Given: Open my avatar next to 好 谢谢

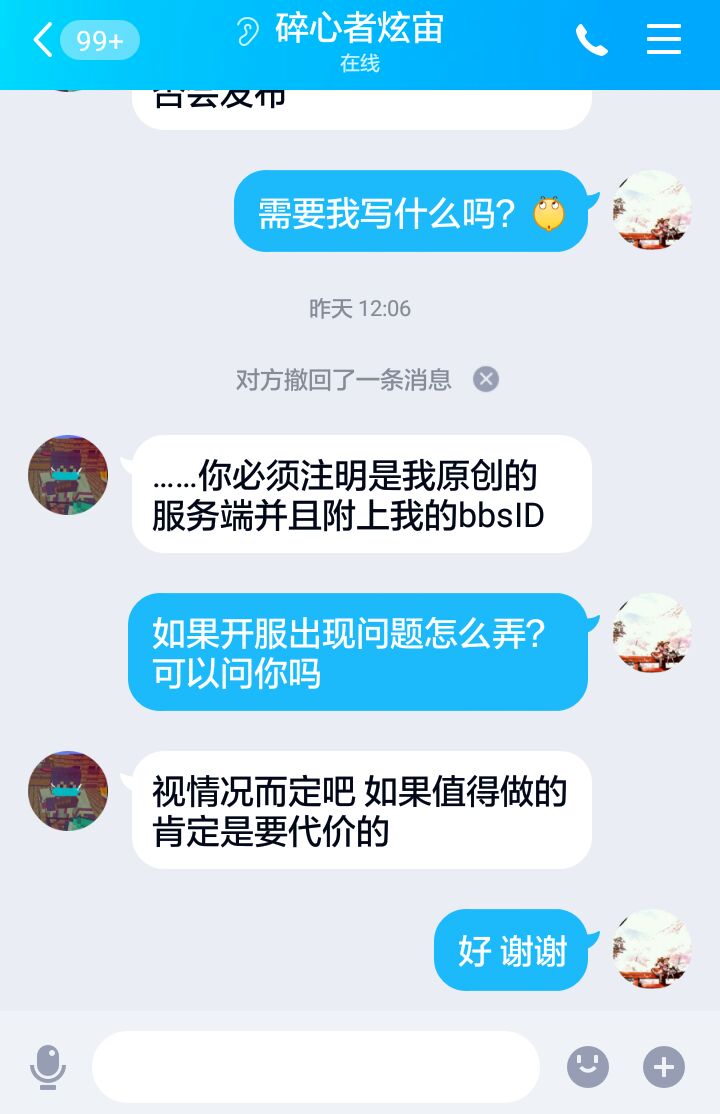Looking at the screenshot, I should pyautogui.click(x=652, y=949).
